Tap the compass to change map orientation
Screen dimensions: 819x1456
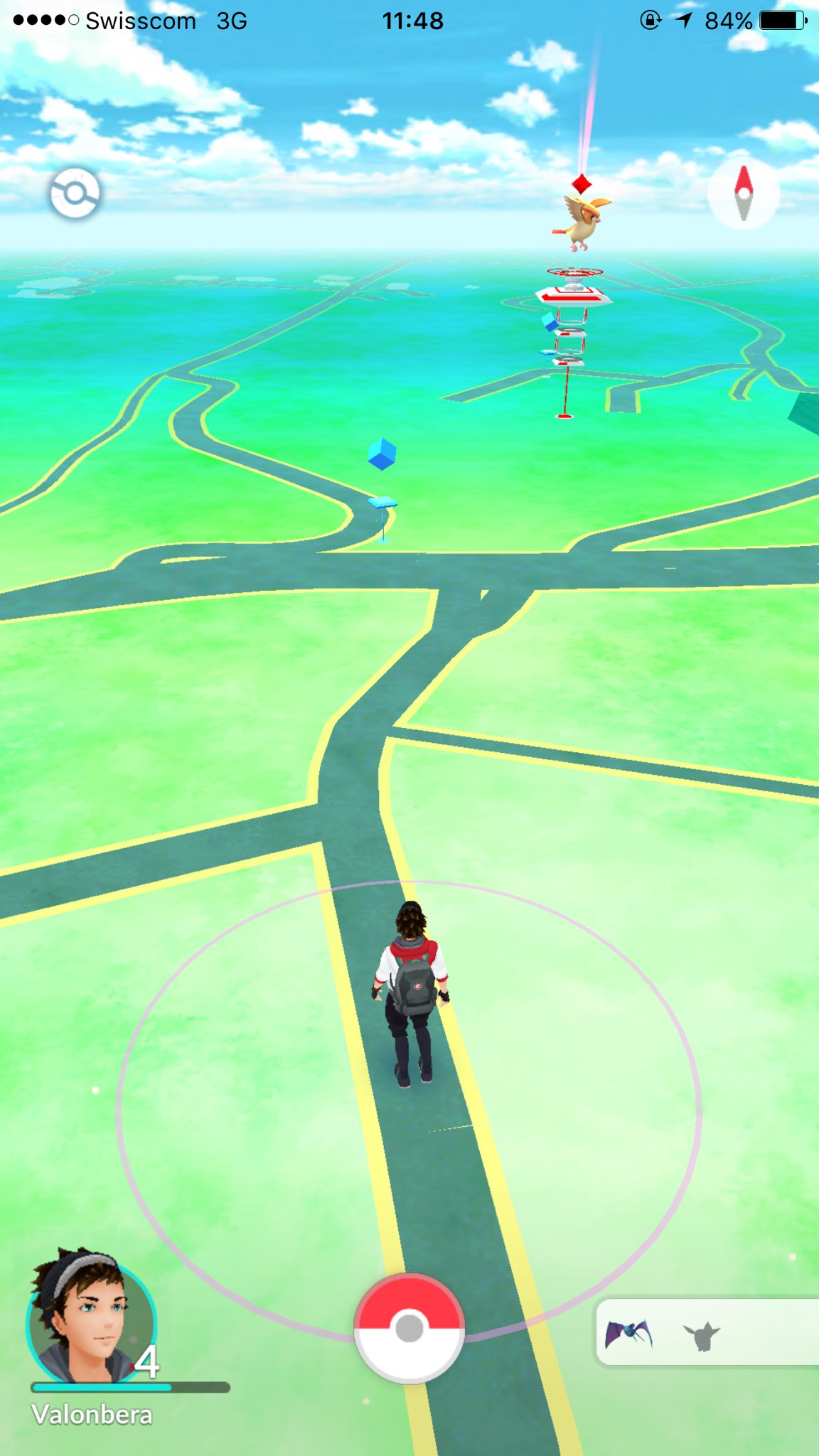[x=743, y=193]
